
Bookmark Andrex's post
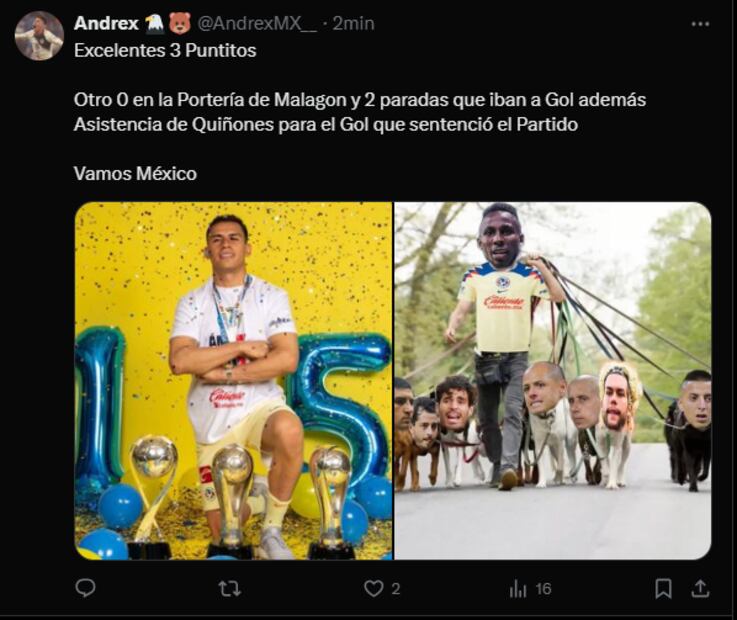[663, 589]
